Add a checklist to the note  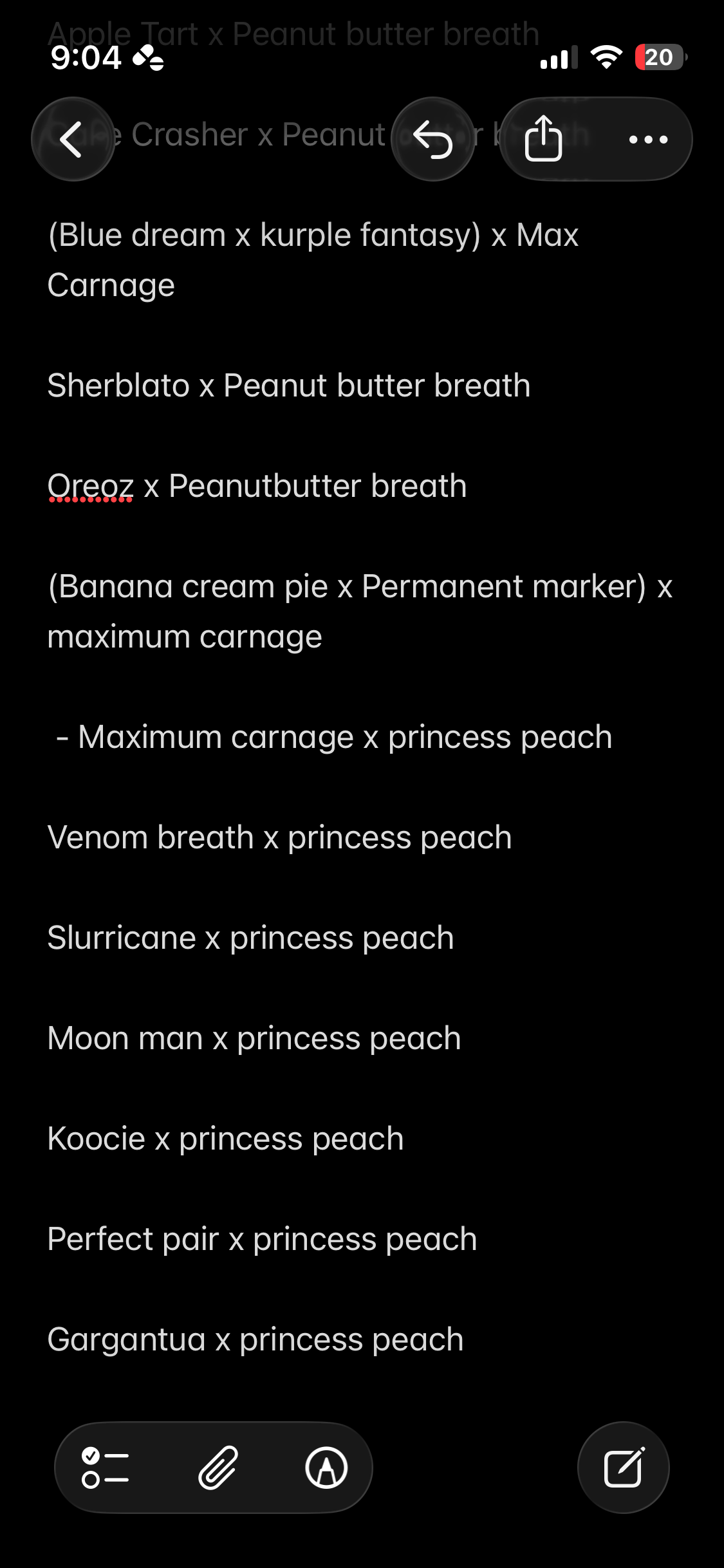click(x=105, y=1468)
